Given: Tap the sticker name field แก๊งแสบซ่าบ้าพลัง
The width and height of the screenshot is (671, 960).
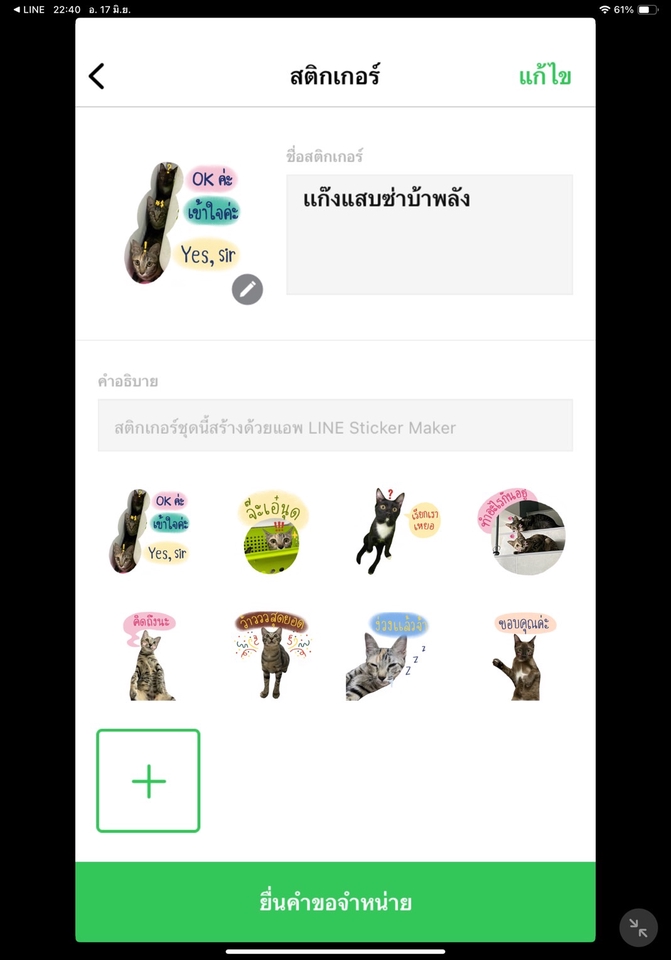Looking at the screenshot, I should point(429,234).
